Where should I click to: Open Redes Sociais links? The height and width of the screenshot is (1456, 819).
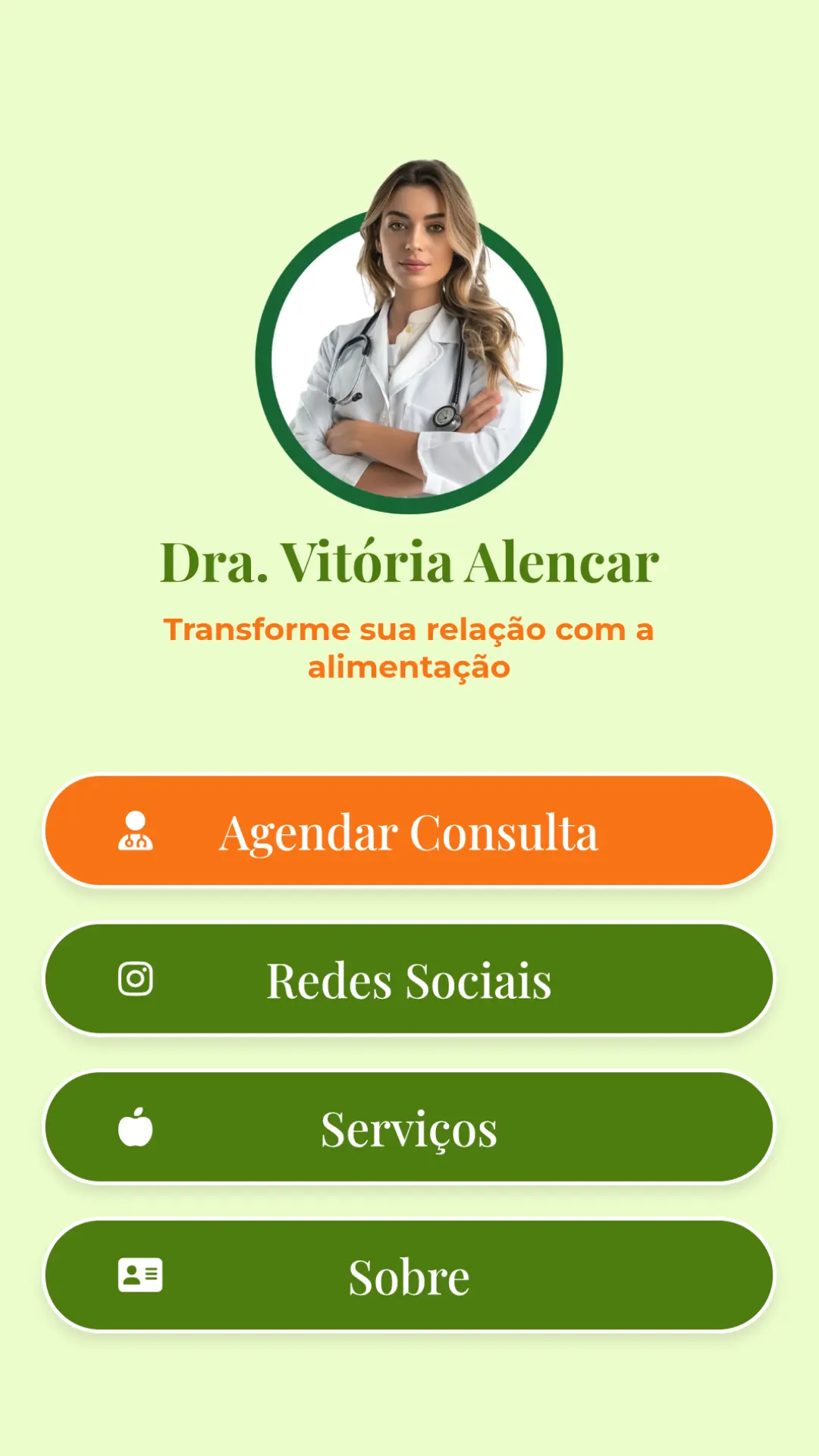tap(409, 979)
